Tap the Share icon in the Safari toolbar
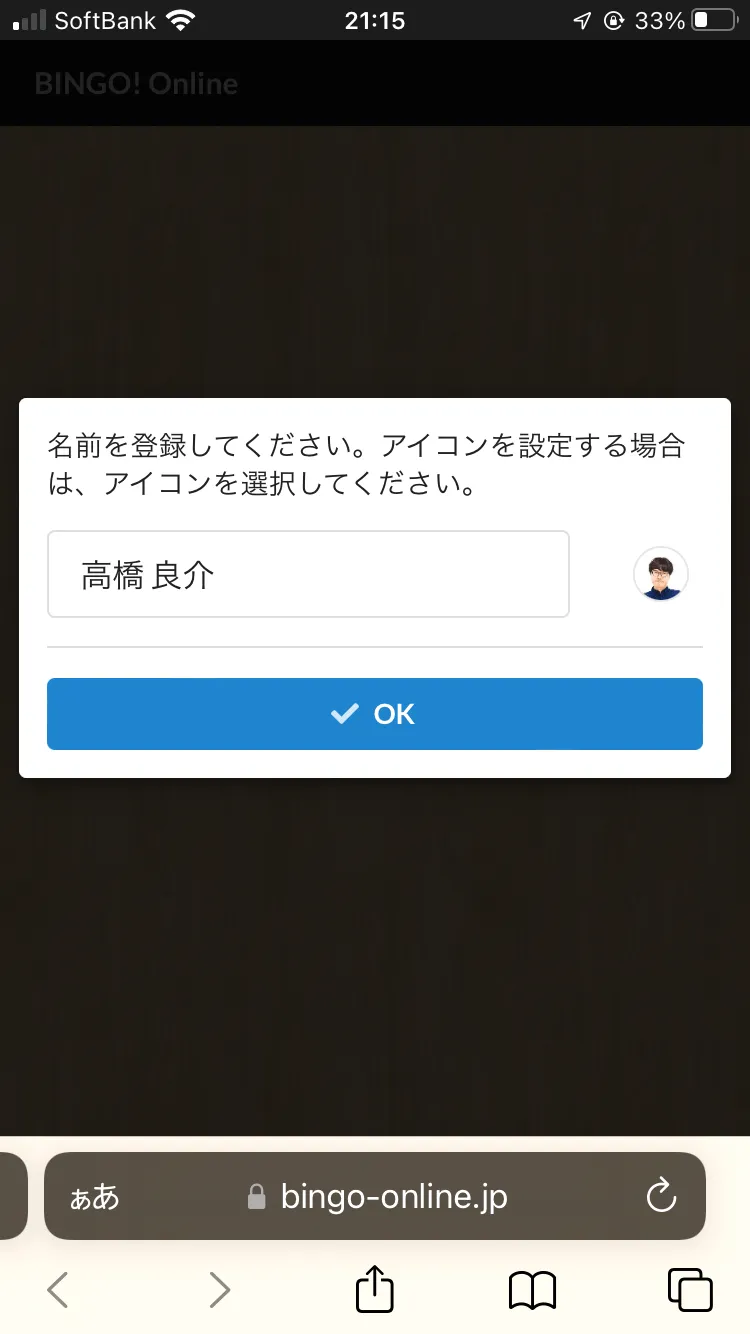The image size is (750, 1334). pos(374,1290)
